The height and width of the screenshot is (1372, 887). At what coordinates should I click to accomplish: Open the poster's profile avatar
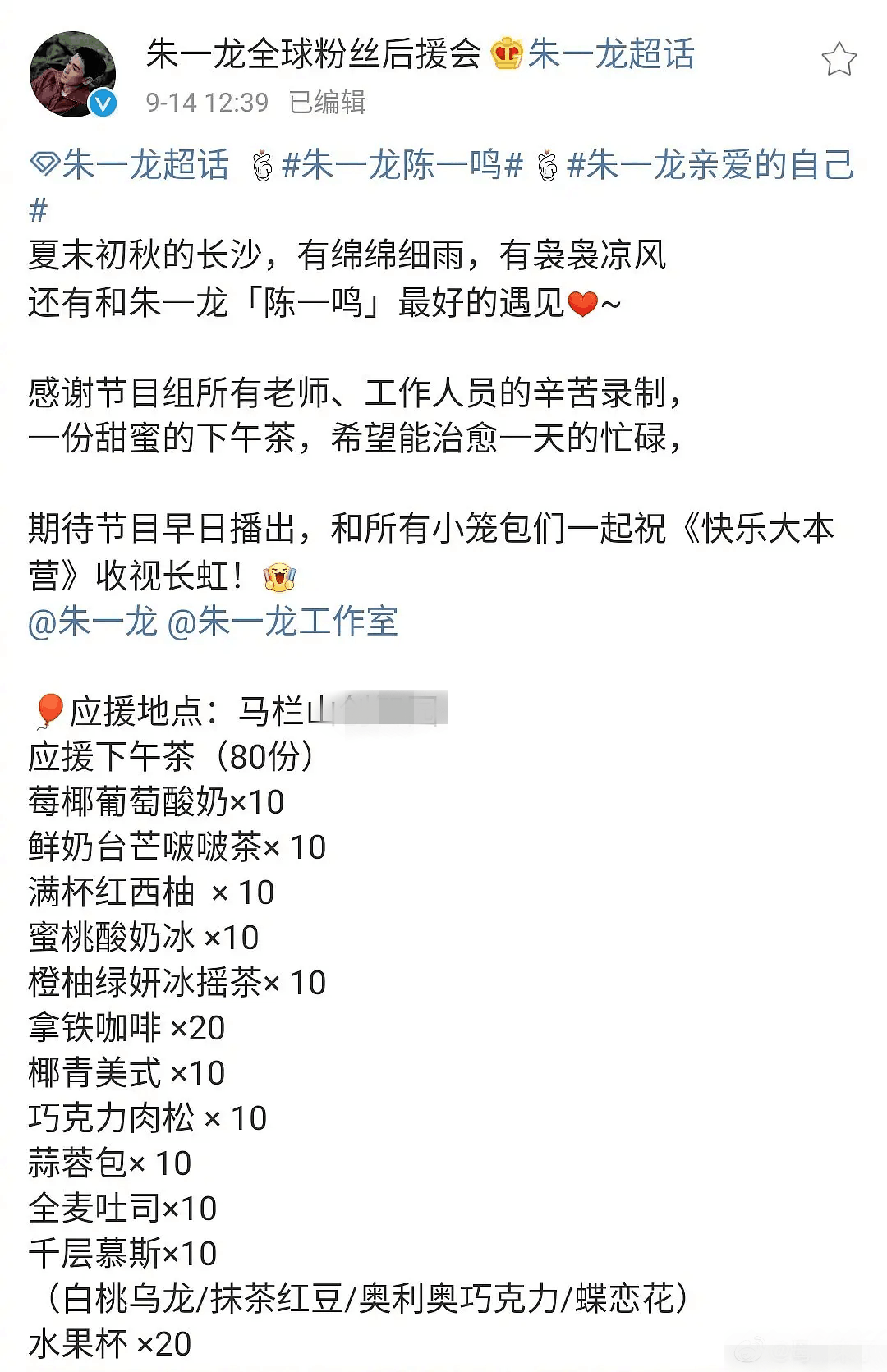point(72,74)
